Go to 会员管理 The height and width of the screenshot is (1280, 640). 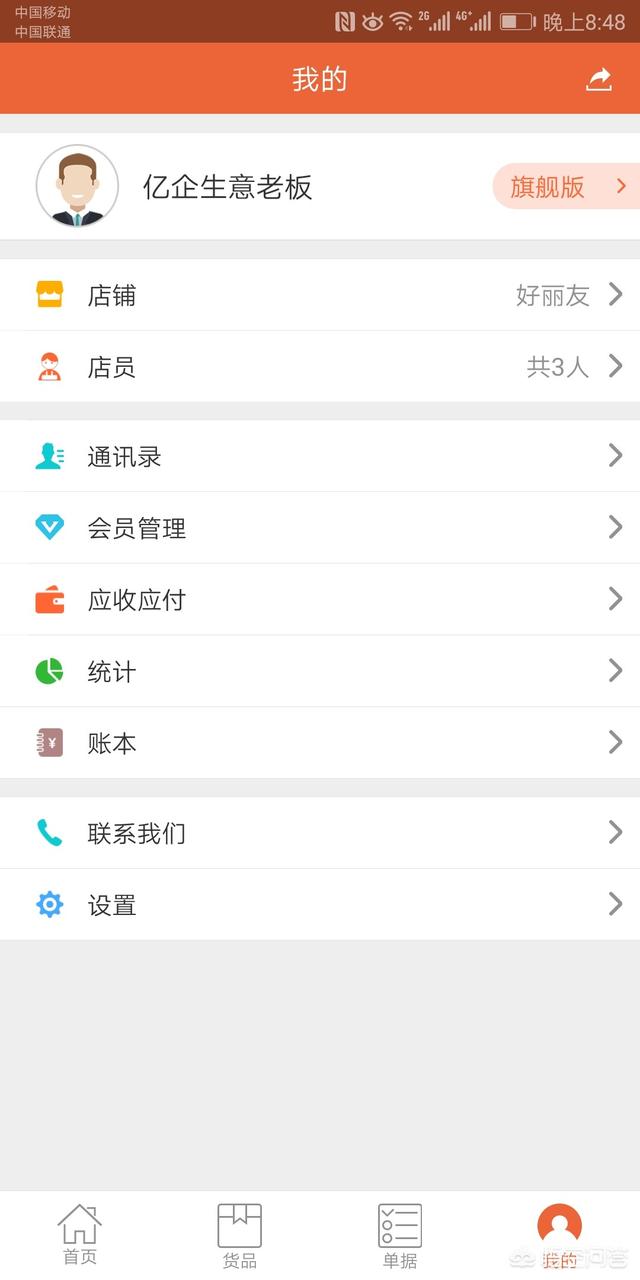[320, 528]
